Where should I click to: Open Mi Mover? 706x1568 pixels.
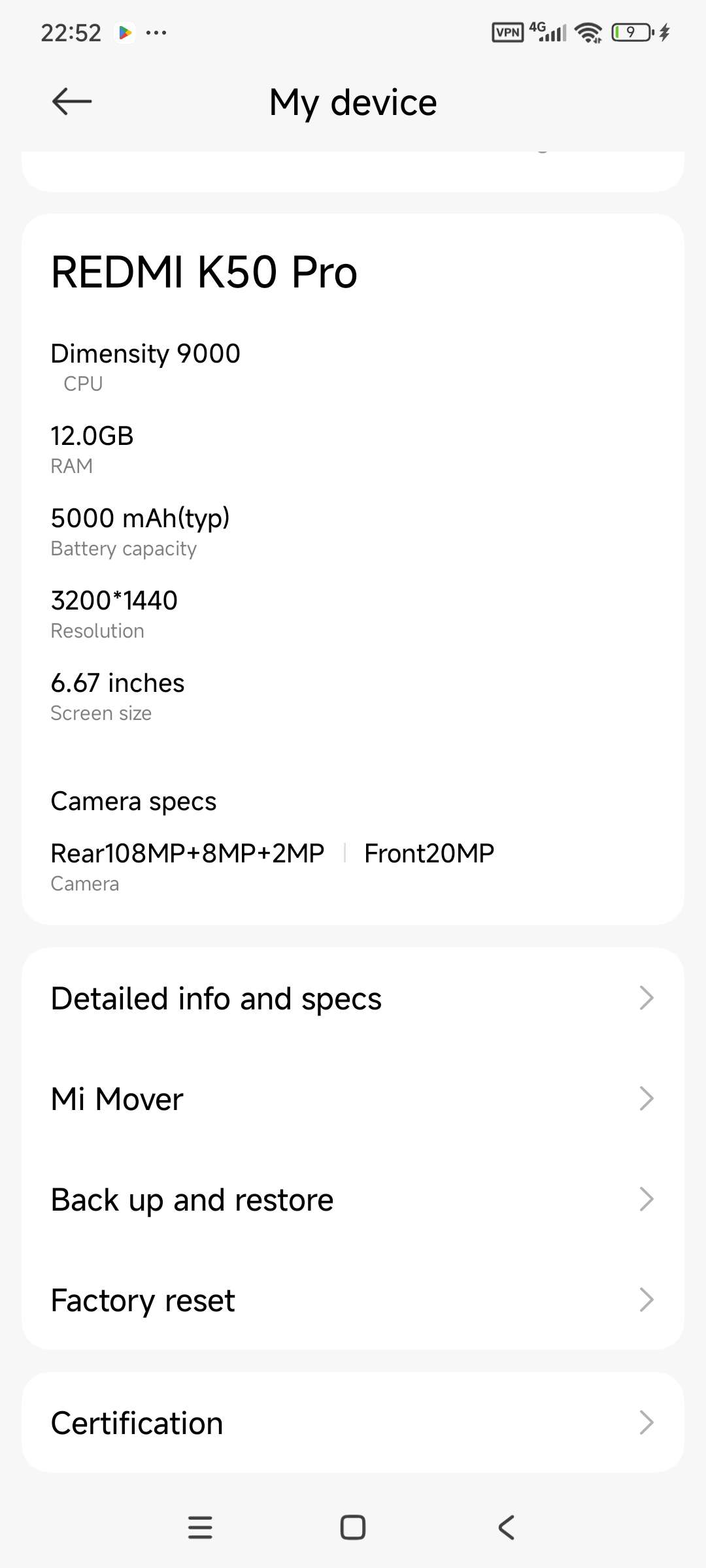point(353,1099)
